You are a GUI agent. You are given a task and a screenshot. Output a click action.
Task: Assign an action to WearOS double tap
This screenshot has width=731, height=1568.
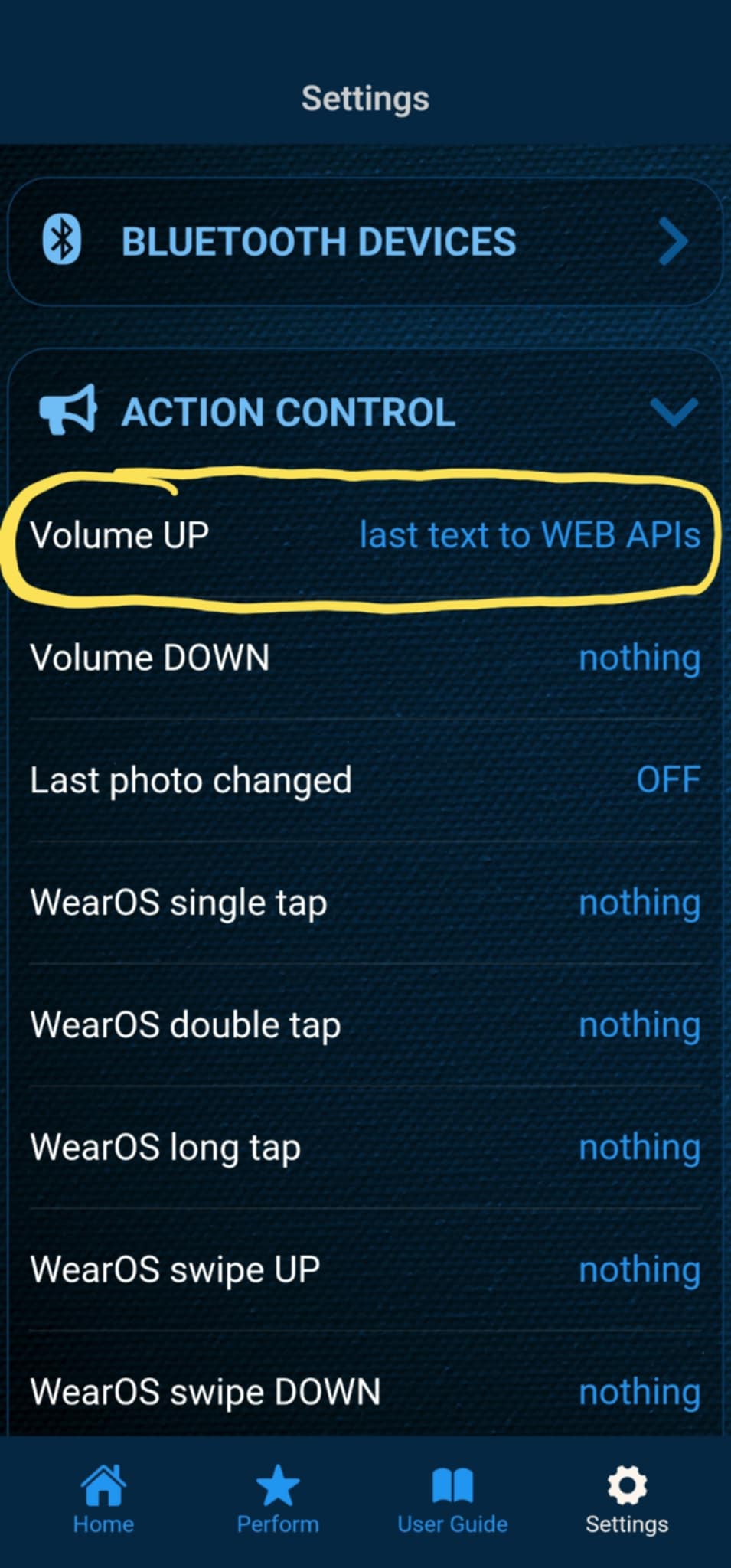639,1025
